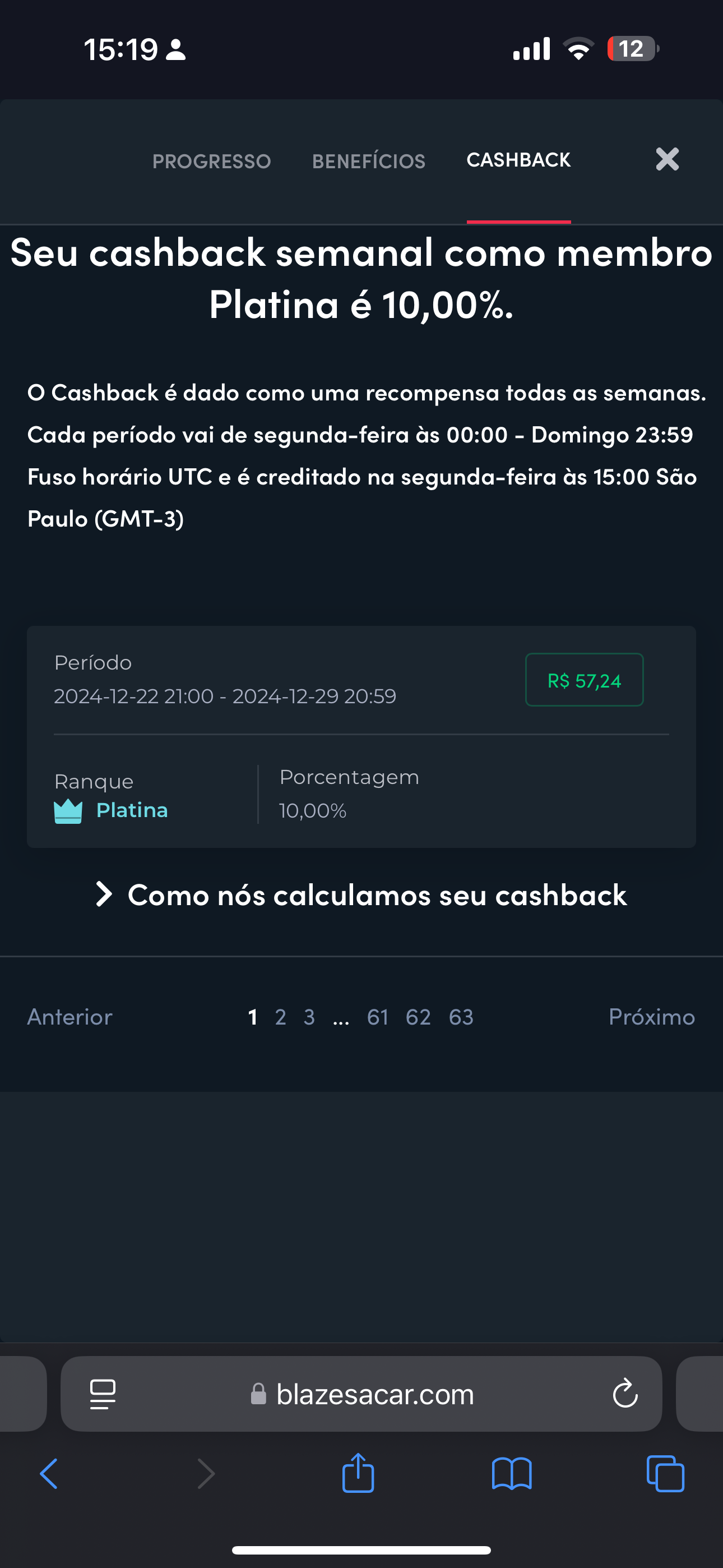Open page 2 of cashback periods
Image resolution: width=723 pixels, height=1568 pixels.
(x=280, y=1017)
